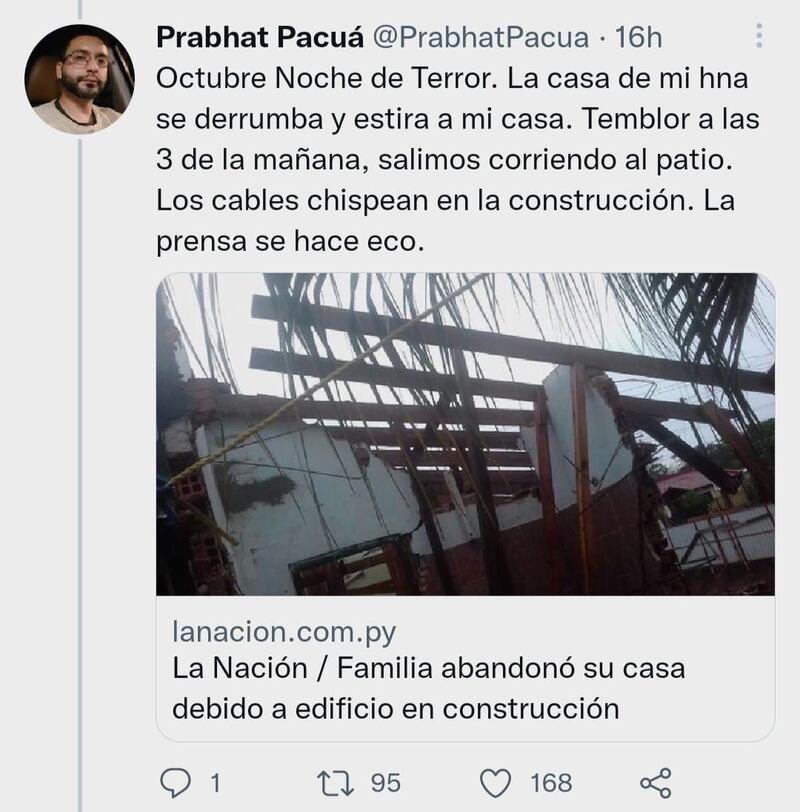The height and width of the screenshot is (812, 800).
Task: Reply to Prabhat Pacuá's tweet
Action: coord(176,781)
